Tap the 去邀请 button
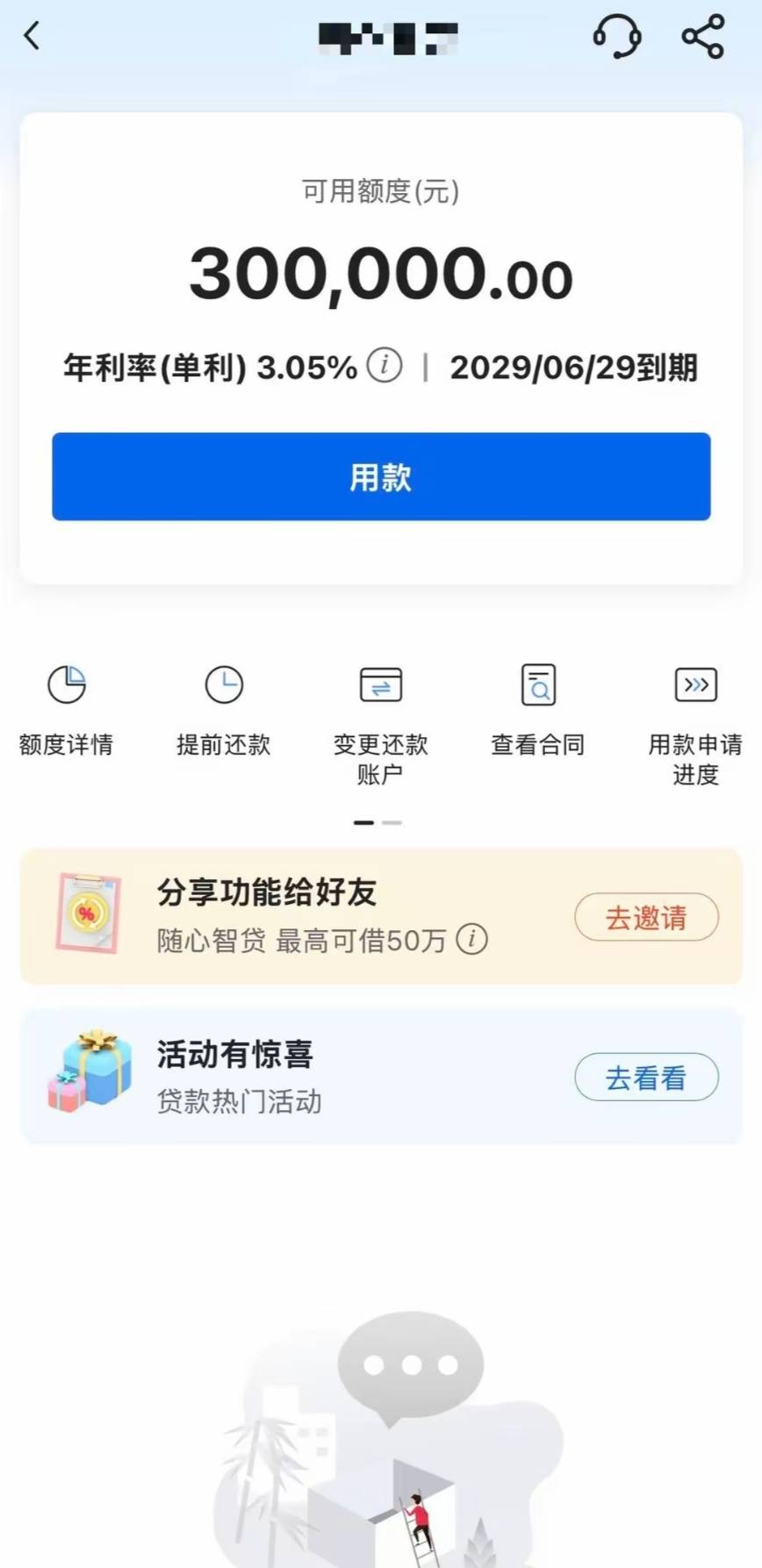 coord(646,918)
